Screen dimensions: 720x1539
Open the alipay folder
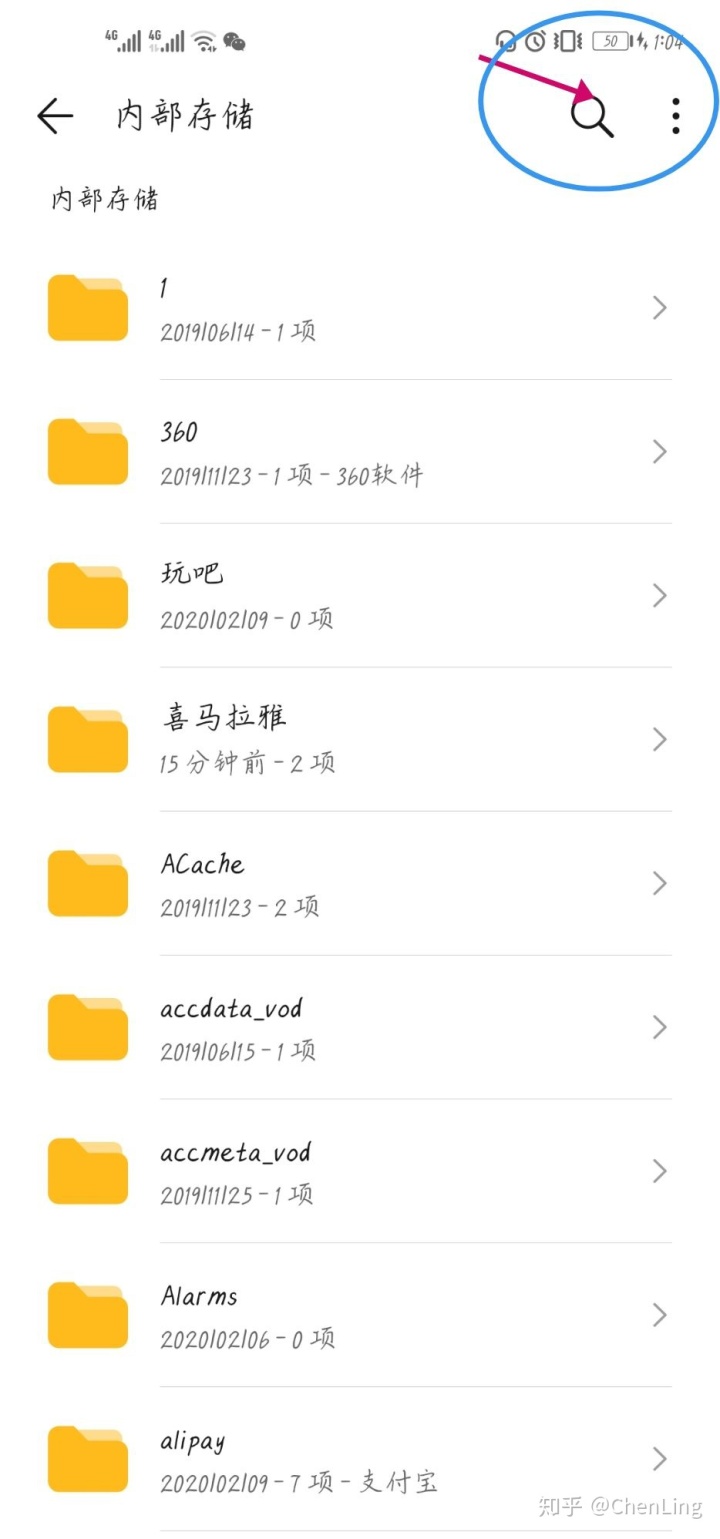point(360,1460)
